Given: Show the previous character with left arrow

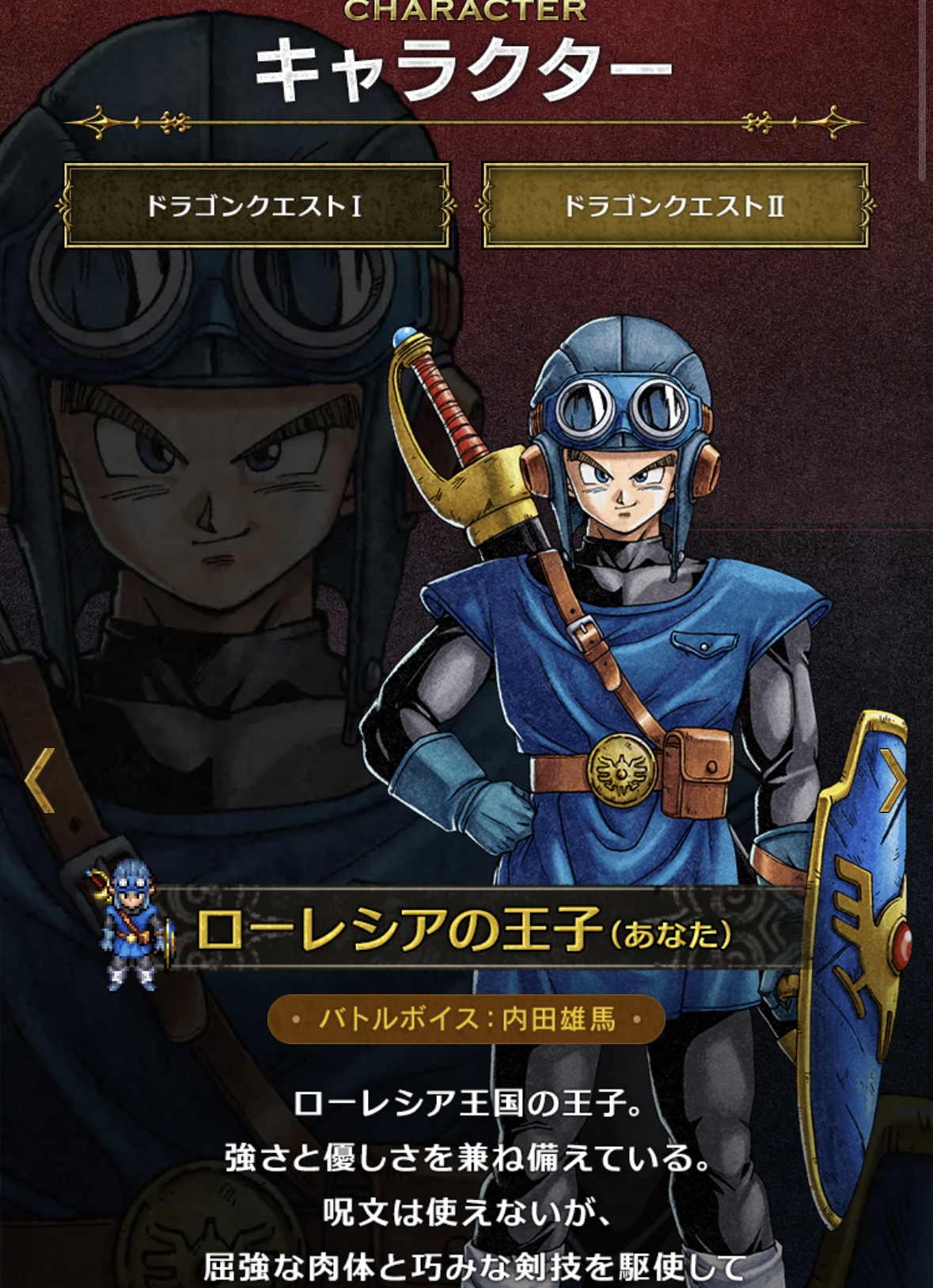Looking at the screenshot, I should click(x=40, y=781).
